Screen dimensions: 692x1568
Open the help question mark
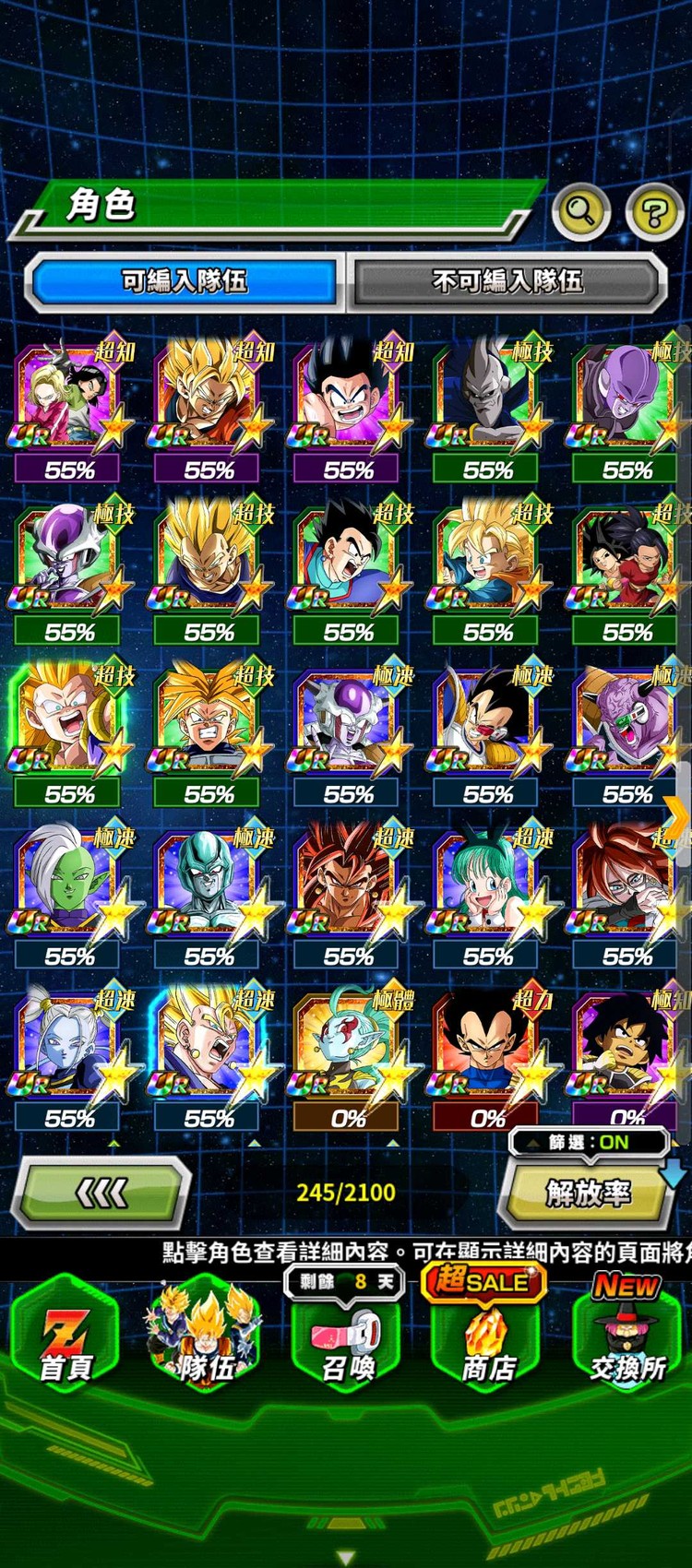[x=653, y=212]
